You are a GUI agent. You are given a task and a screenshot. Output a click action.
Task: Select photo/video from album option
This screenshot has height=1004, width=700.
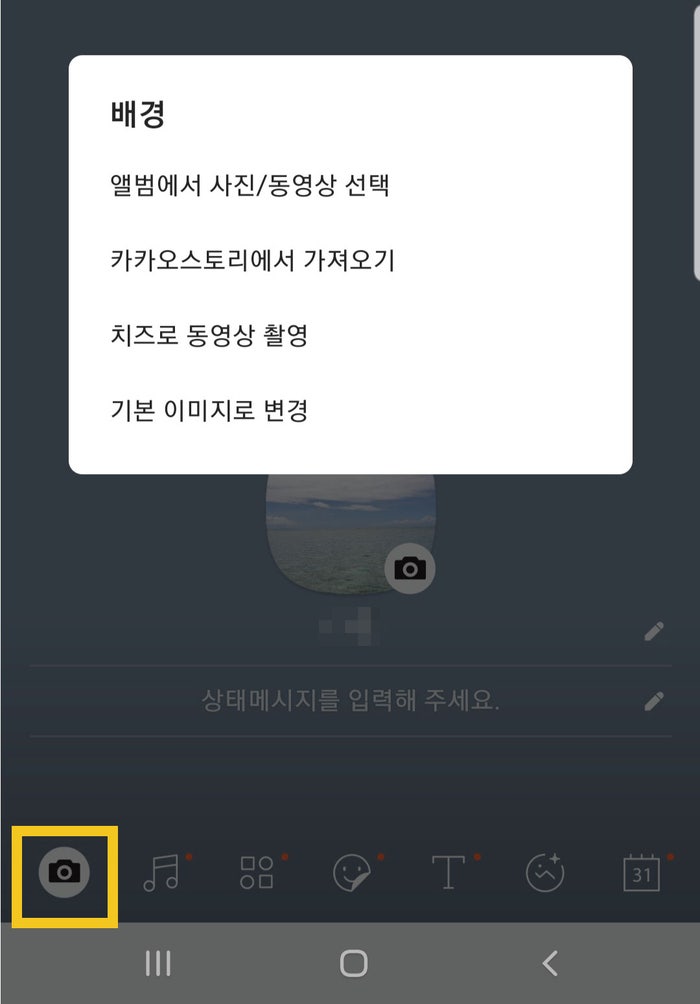(x=249, y=186)
